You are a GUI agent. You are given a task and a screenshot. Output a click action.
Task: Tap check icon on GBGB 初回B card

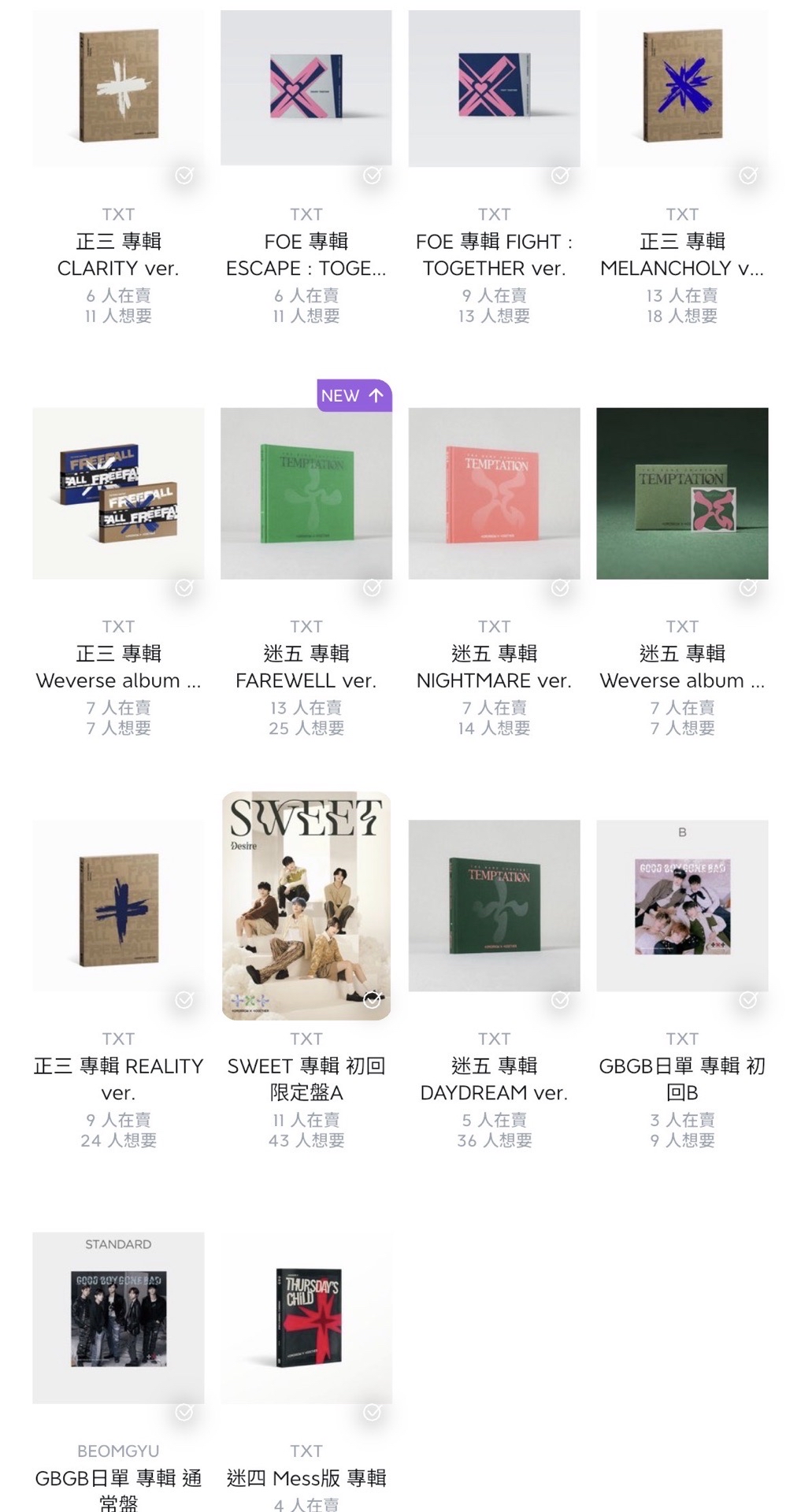tap(748, 1000)
